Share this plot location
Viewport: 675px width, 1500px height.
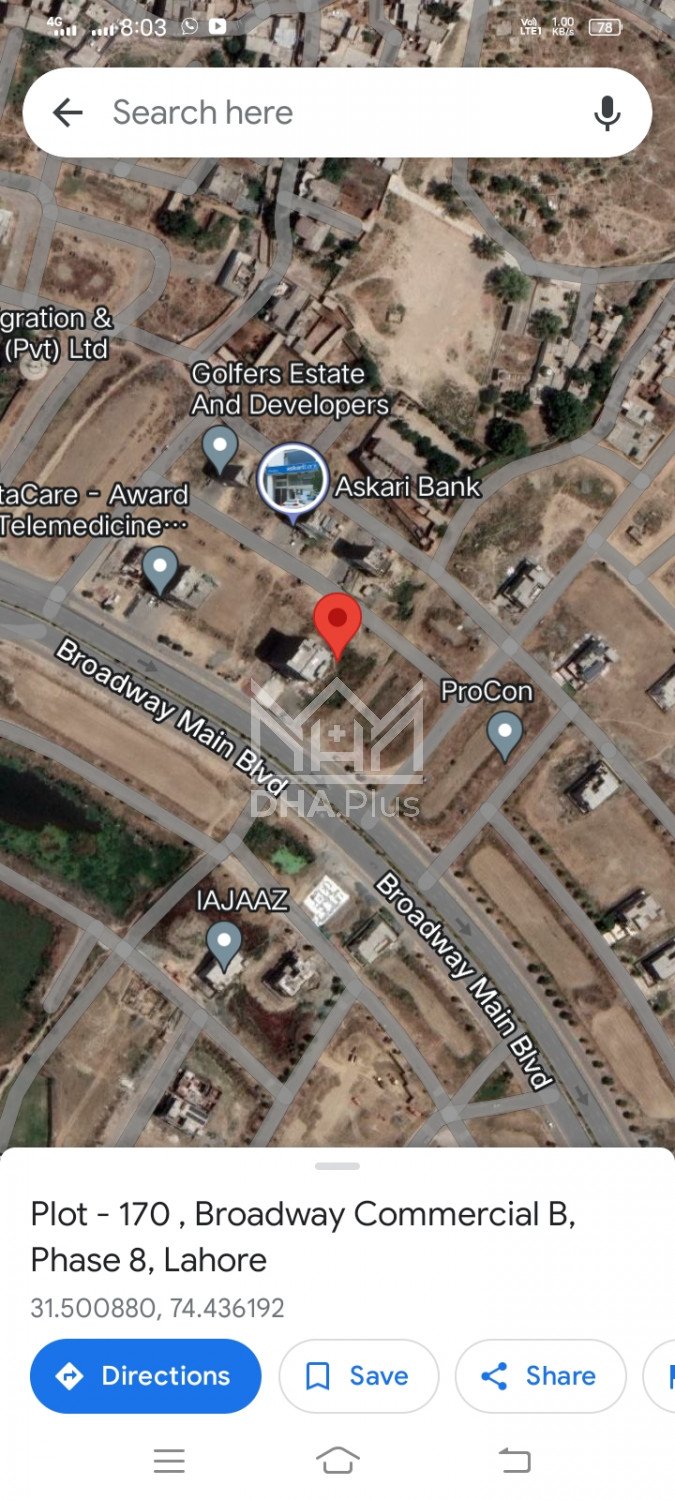(540, 1376)
